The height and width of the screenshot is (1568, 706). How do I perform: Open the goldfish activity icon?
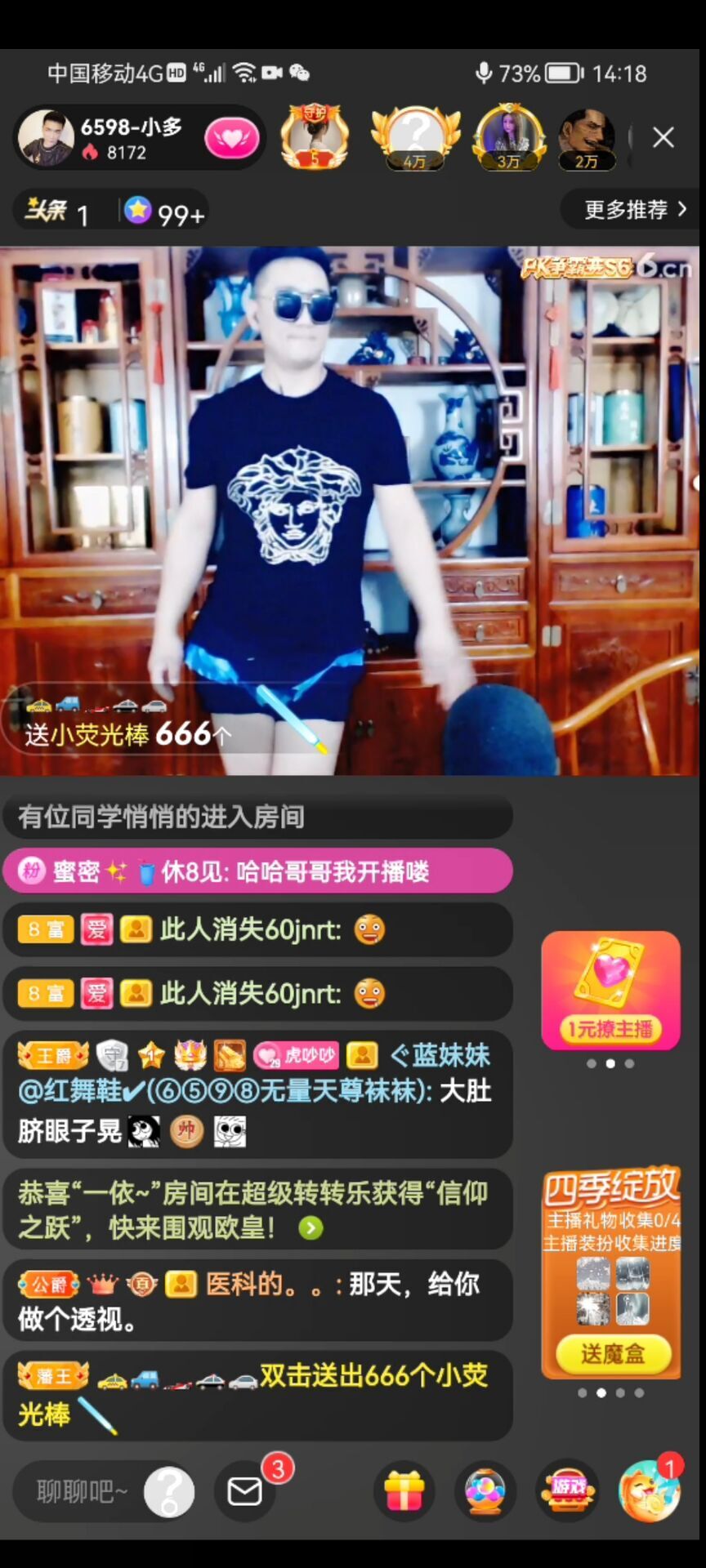[648, 1492]
